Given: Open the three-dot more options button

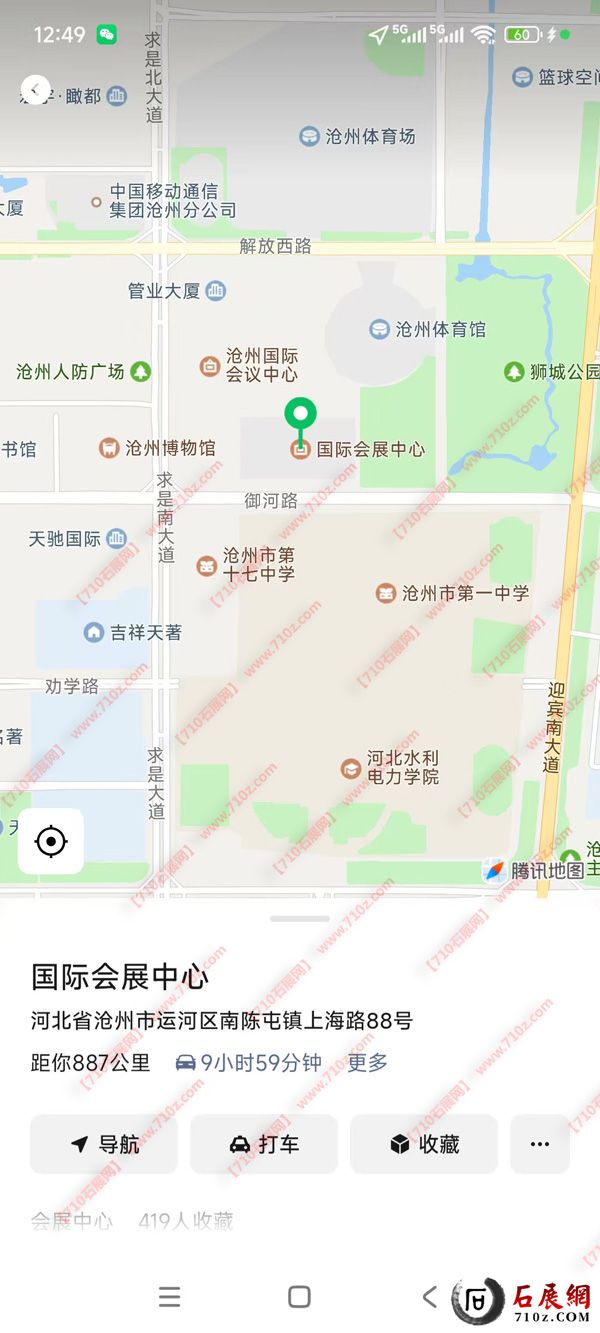Looking at the screenshot, I should point(540,1144).
